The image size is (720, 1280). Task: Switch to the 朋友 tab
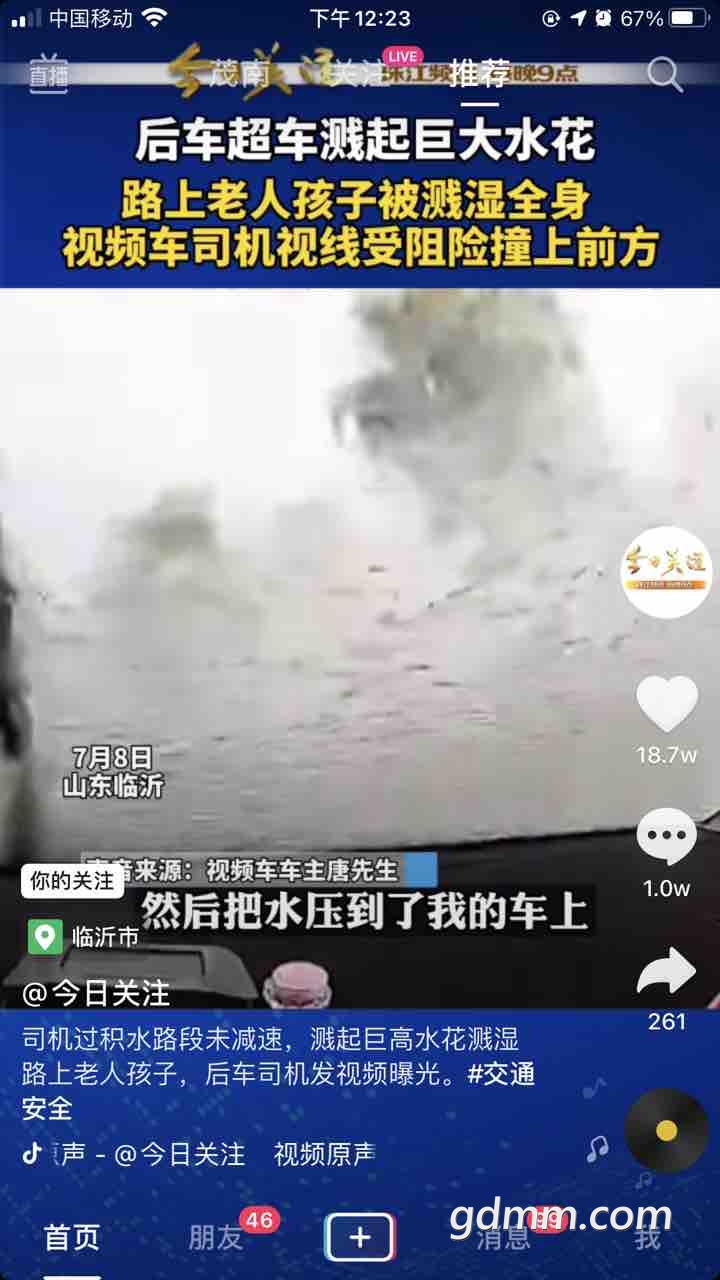(216, 1237)
